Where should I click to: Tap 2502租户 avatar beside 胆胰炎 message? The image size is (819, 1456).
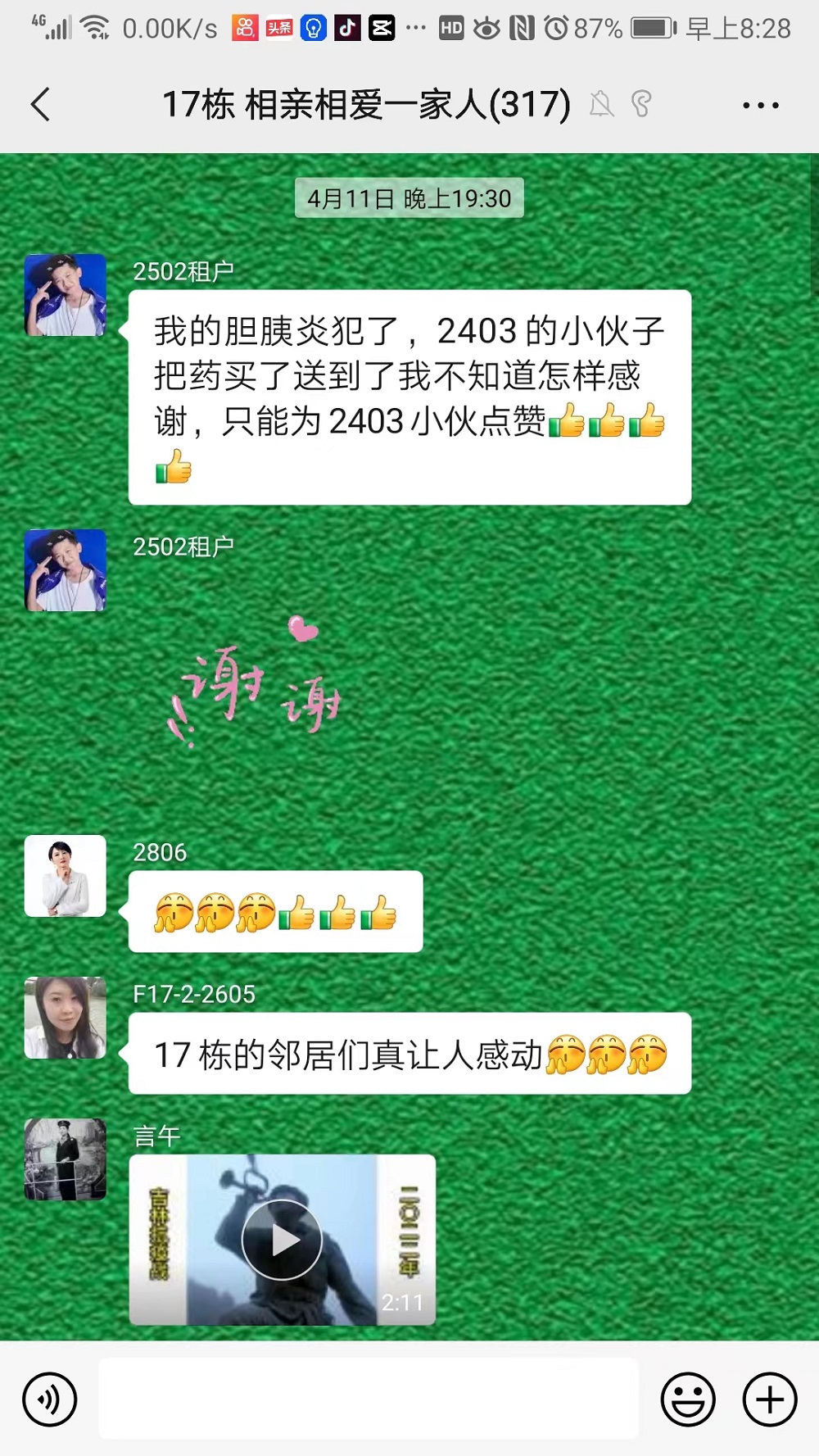point(66,295)
